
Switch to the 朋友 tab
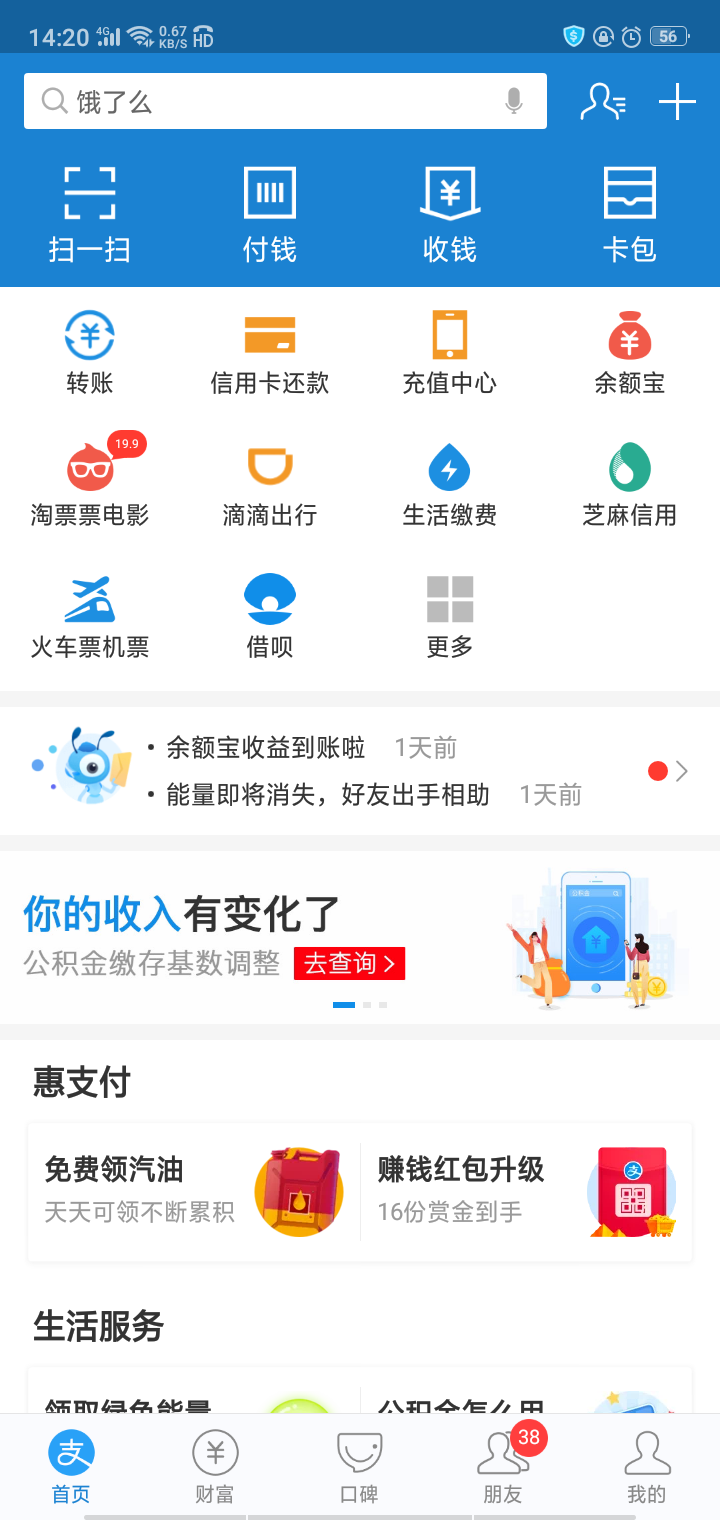coord(503,1466)
